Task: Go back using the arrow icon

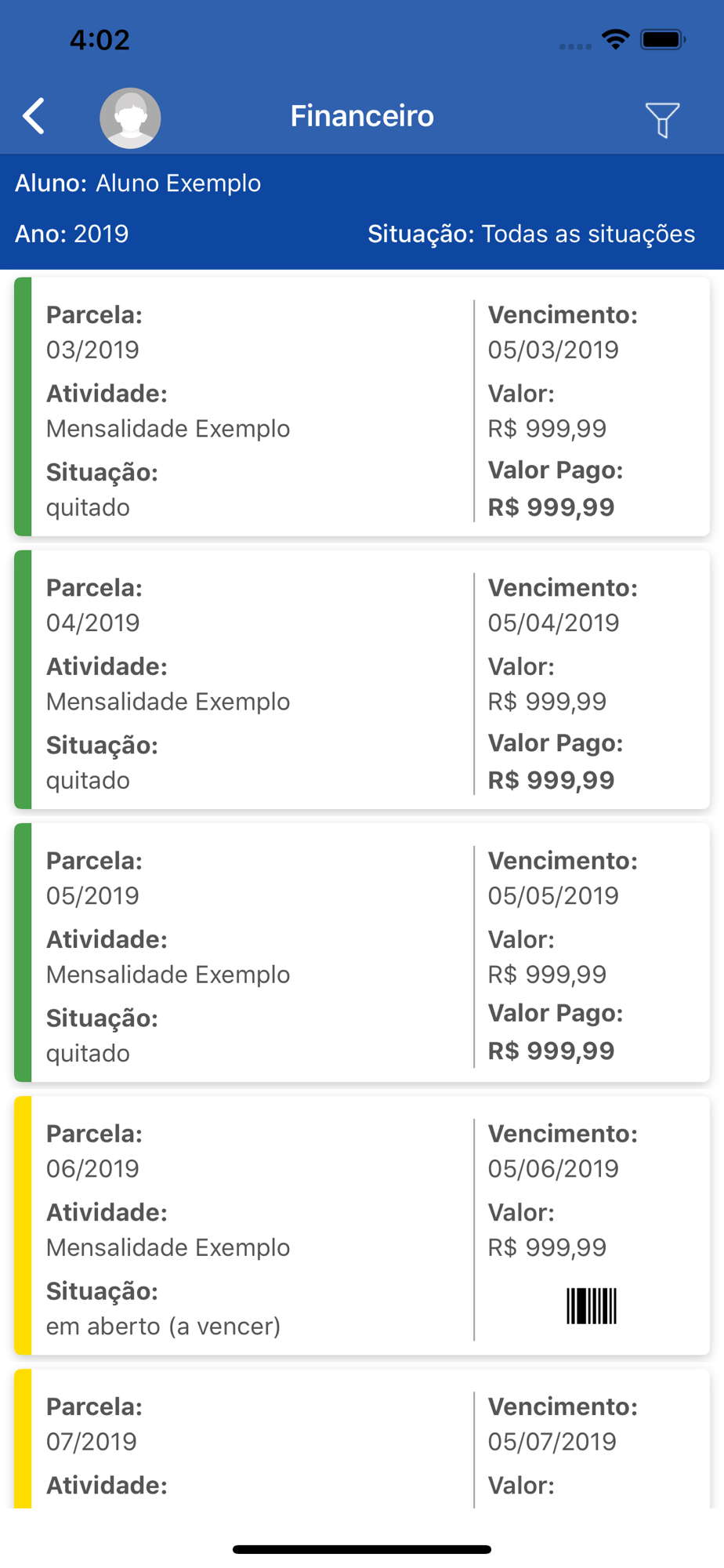Action: (x=34, y=117)
